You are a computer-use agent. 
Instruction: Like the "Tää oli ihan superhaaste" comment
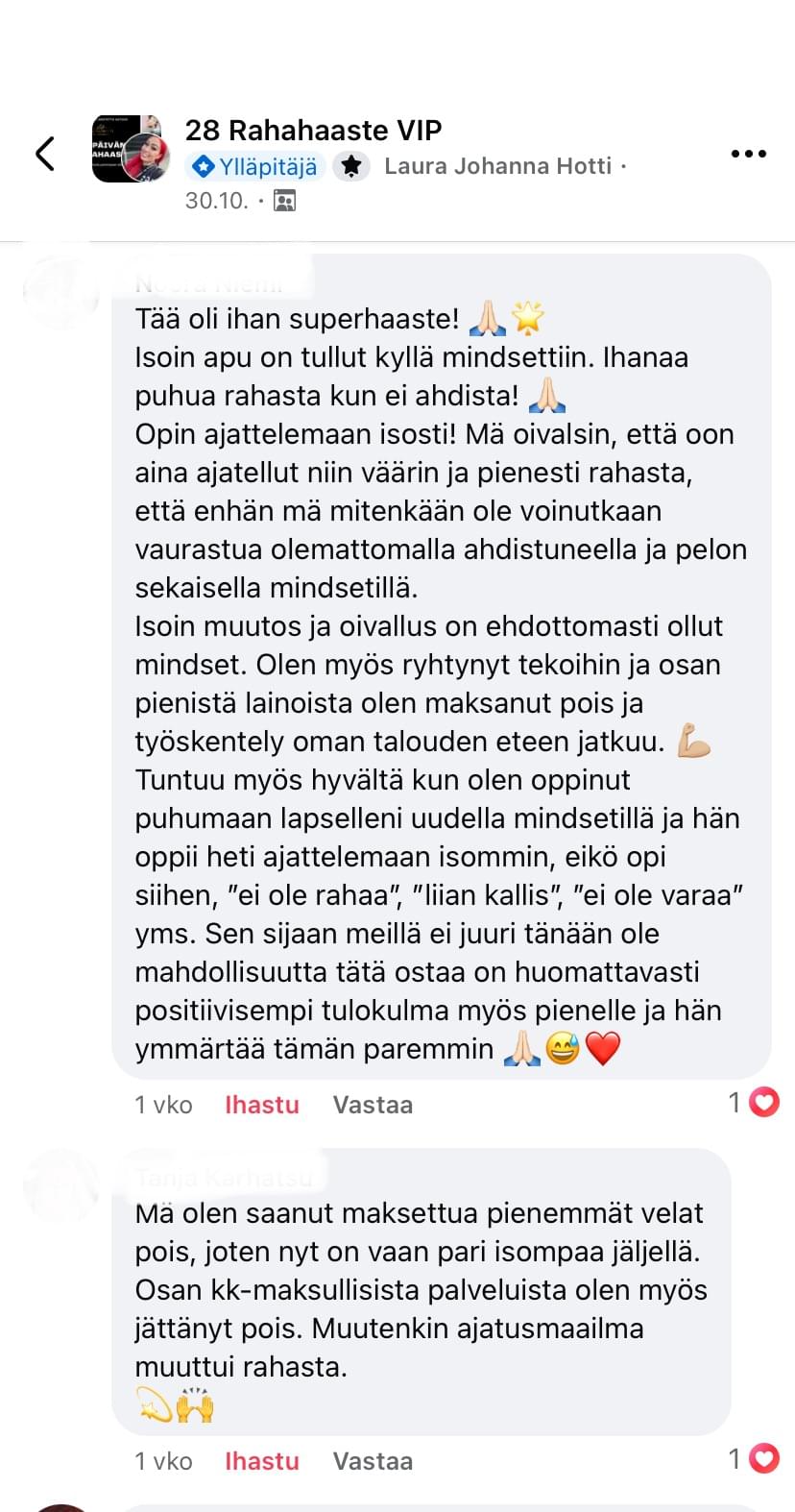click(x=261, y=1105)
